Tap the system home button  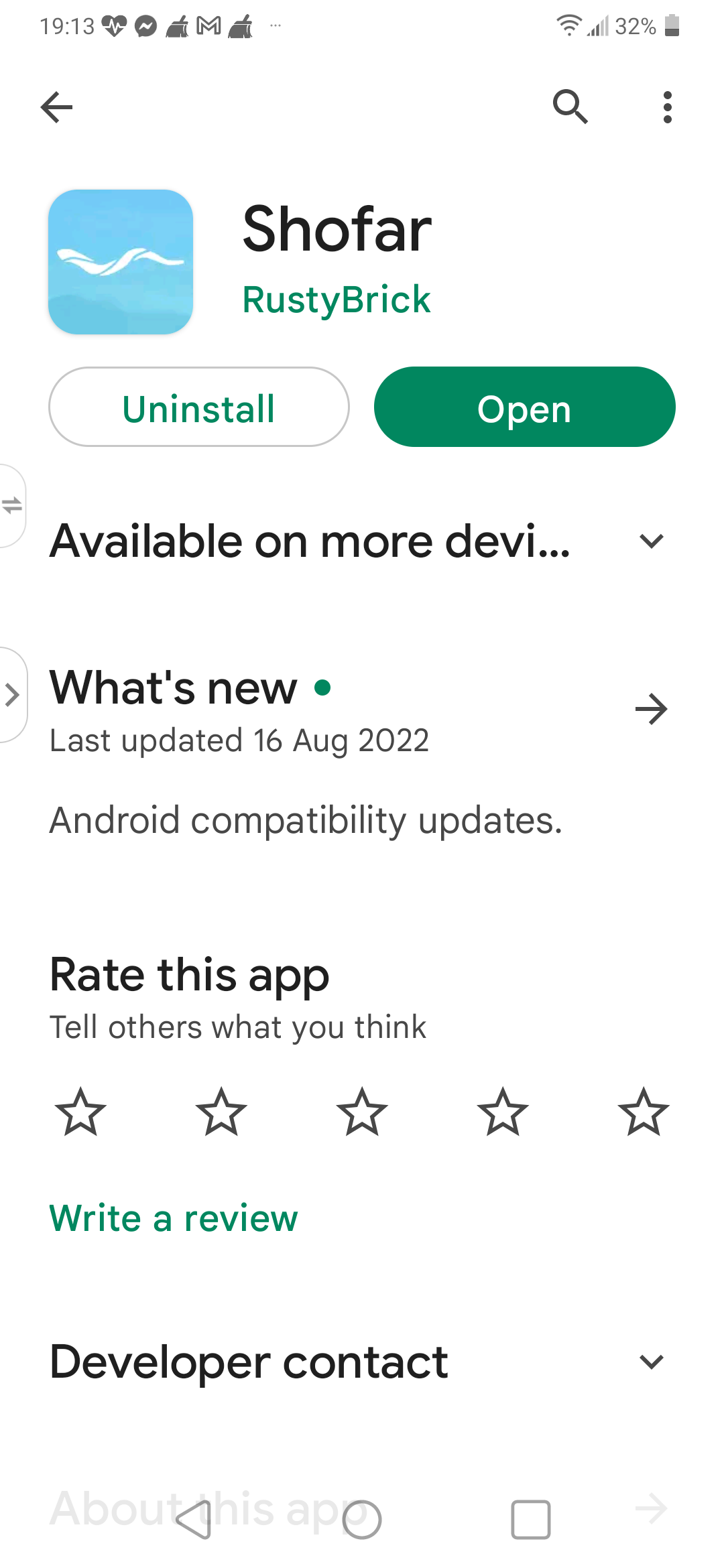point(362,1520)
